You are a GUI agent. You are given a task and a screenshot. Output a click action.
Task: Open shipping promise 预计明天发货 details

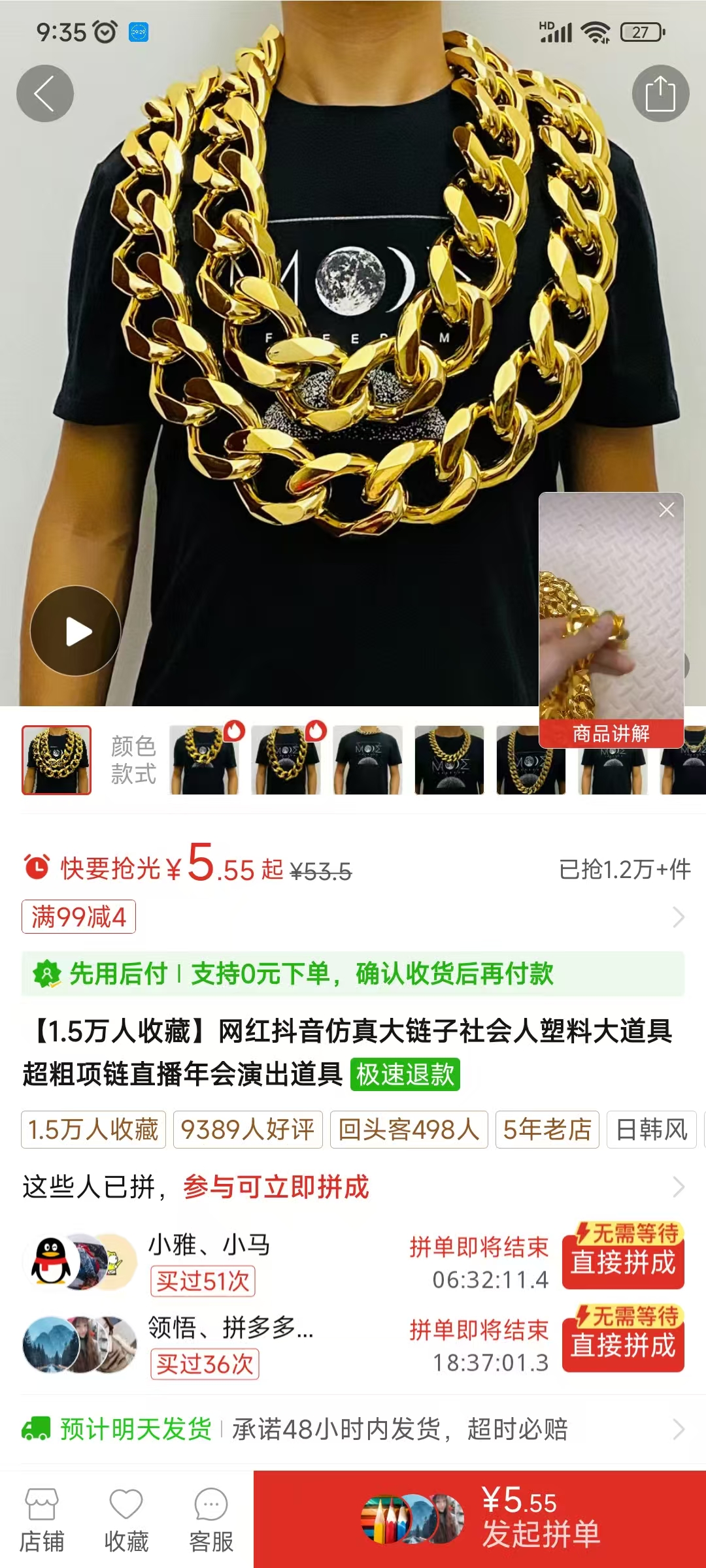click(353, 1429)
